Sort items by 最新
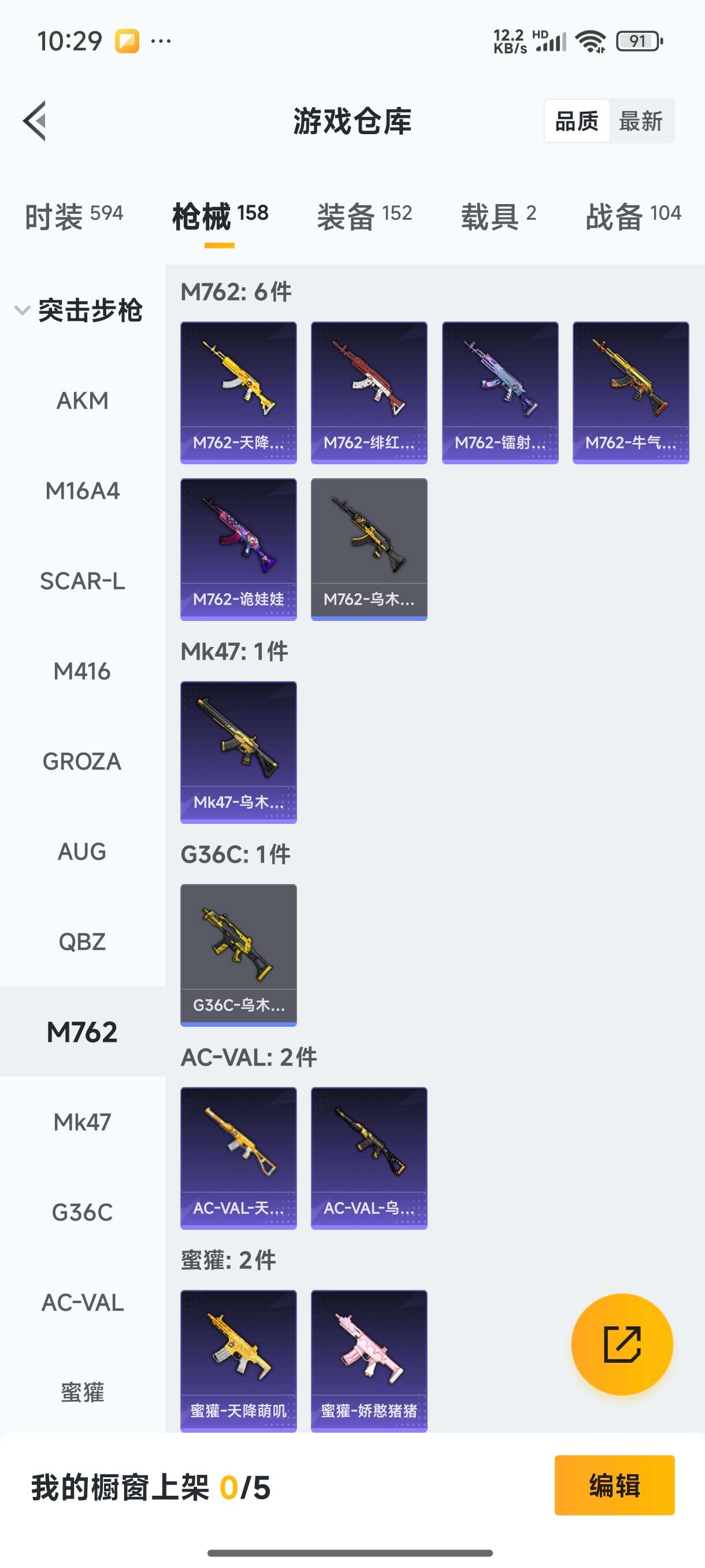 click(x=640, y=121)
